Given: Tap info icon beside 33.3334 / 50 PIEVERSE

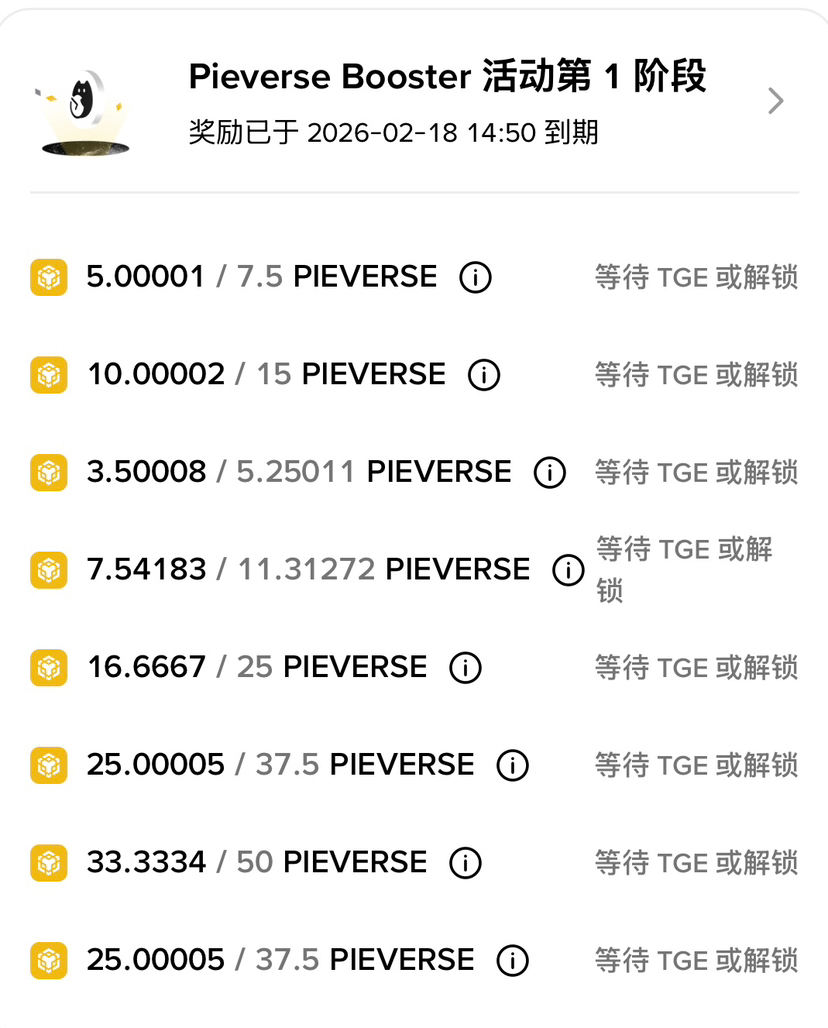Looking at the screenshot, I should pyautogui.click(x=465, y=863).
